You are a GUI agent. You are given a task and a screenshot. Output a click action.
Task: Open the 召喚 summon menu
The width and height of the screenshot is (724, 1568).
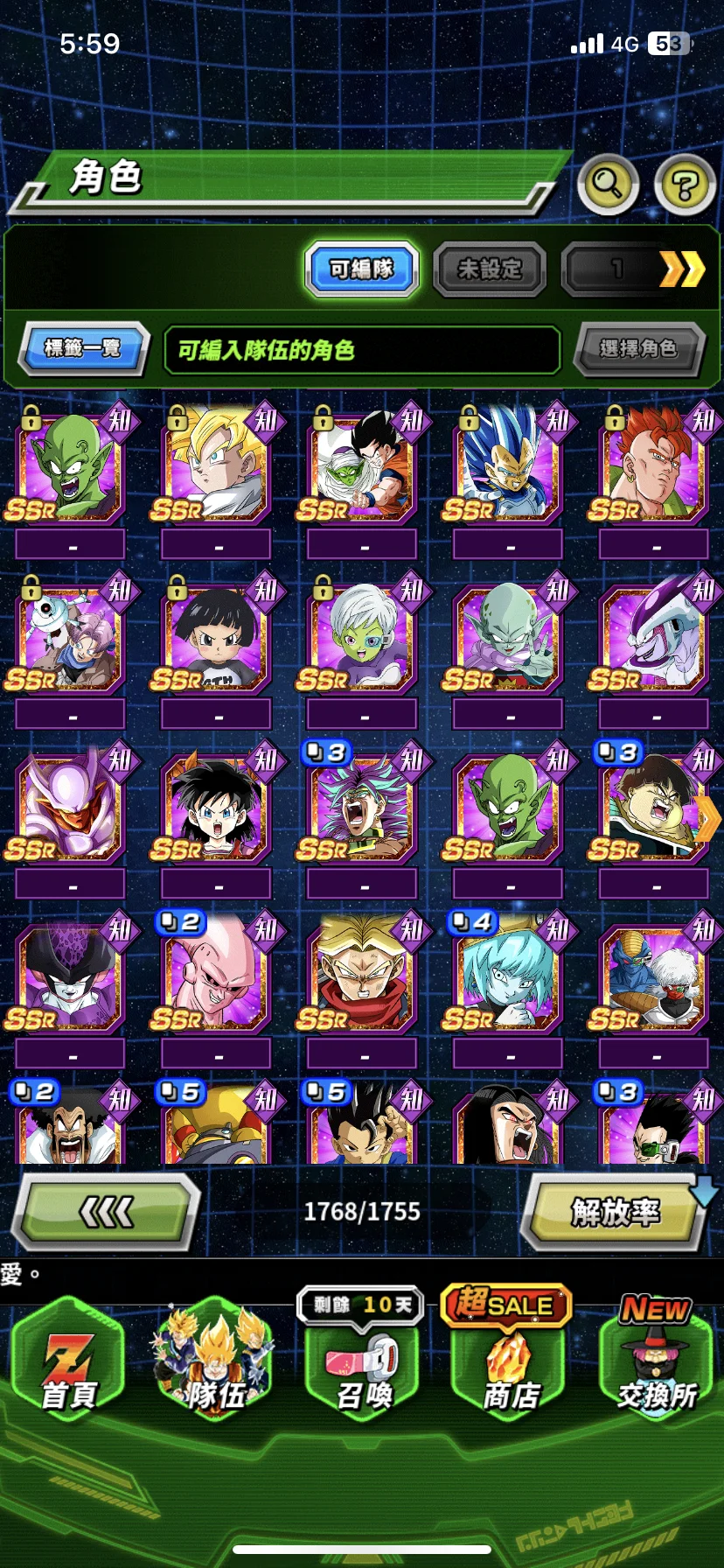[x=363, y=1365]
